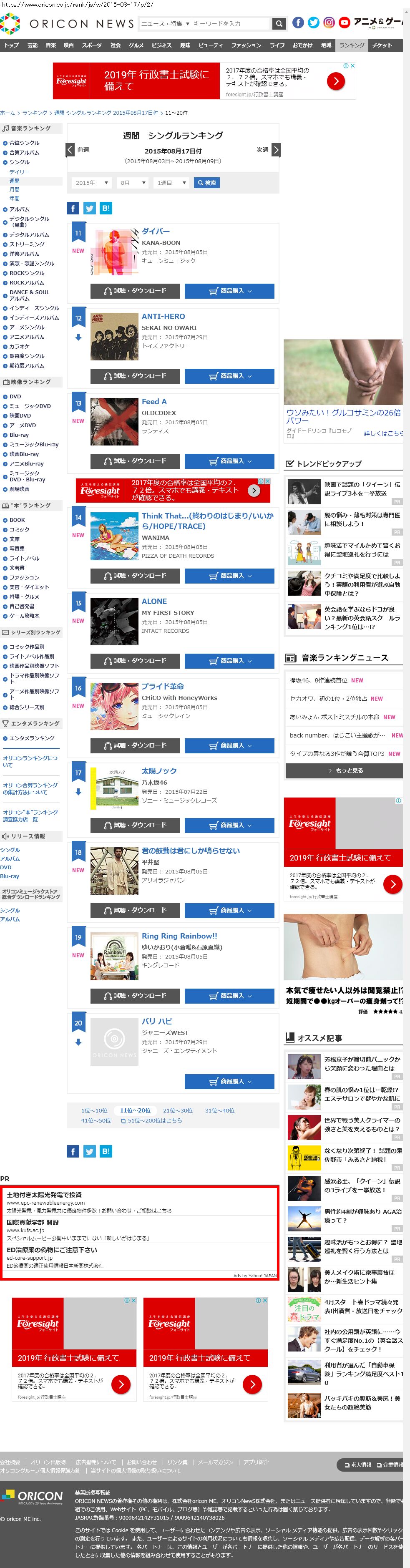
Task: Focus the keyword search input field
Action: pos(229,24)
